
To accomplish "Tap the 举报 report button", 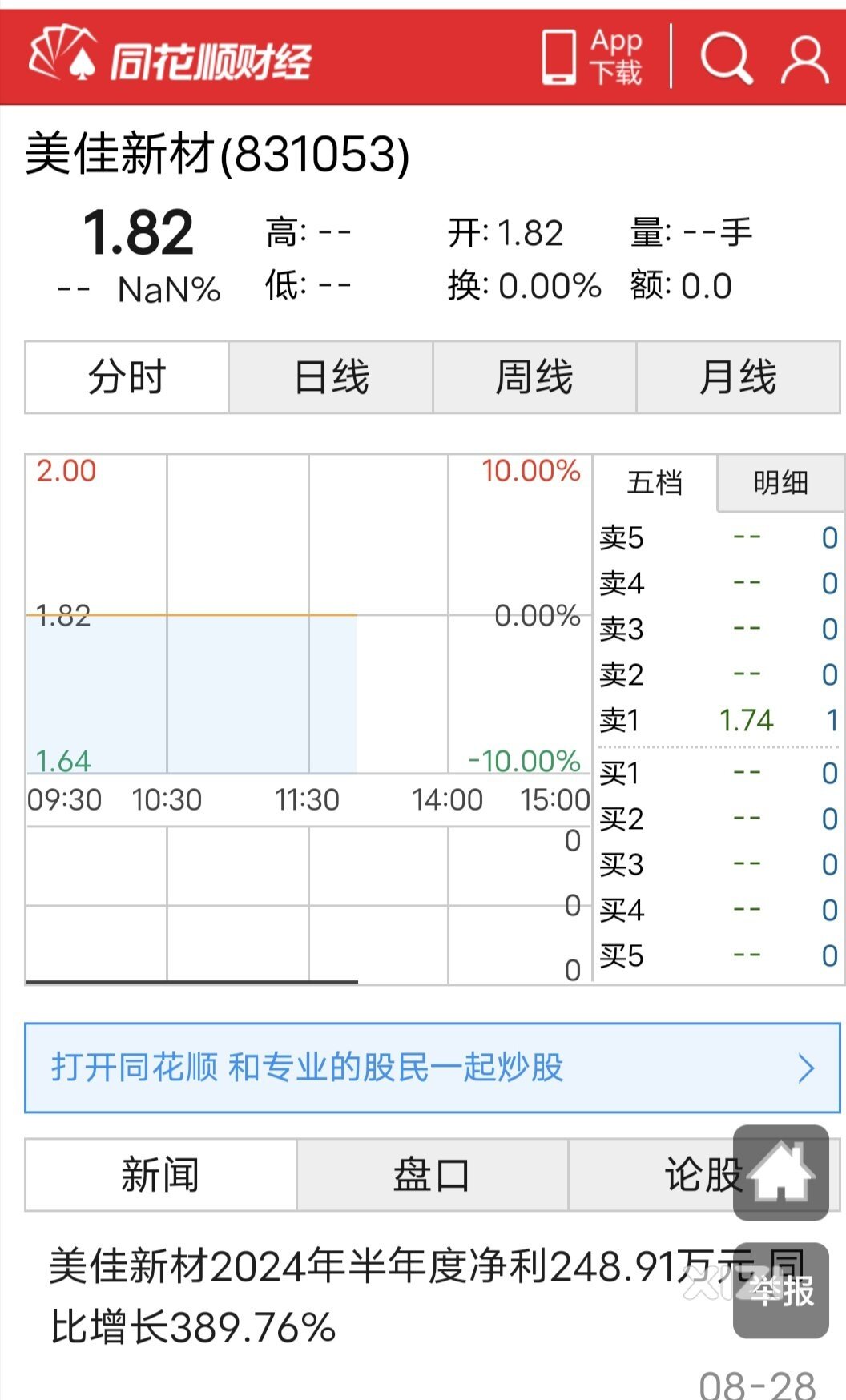I will (781, 1290).
